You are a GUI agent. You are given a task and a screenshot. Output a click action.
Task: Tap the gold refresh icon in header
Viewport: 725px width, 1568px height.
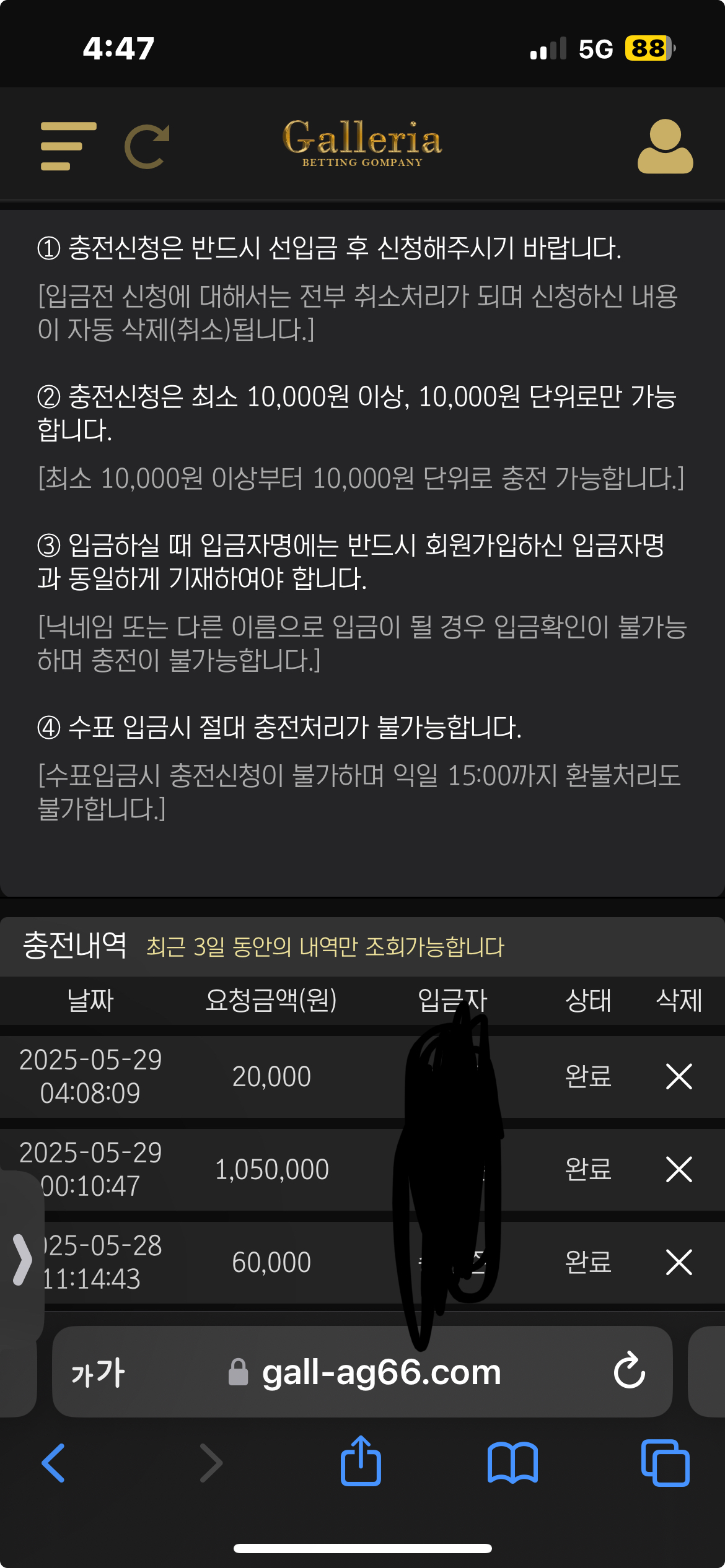pos(147,147)
